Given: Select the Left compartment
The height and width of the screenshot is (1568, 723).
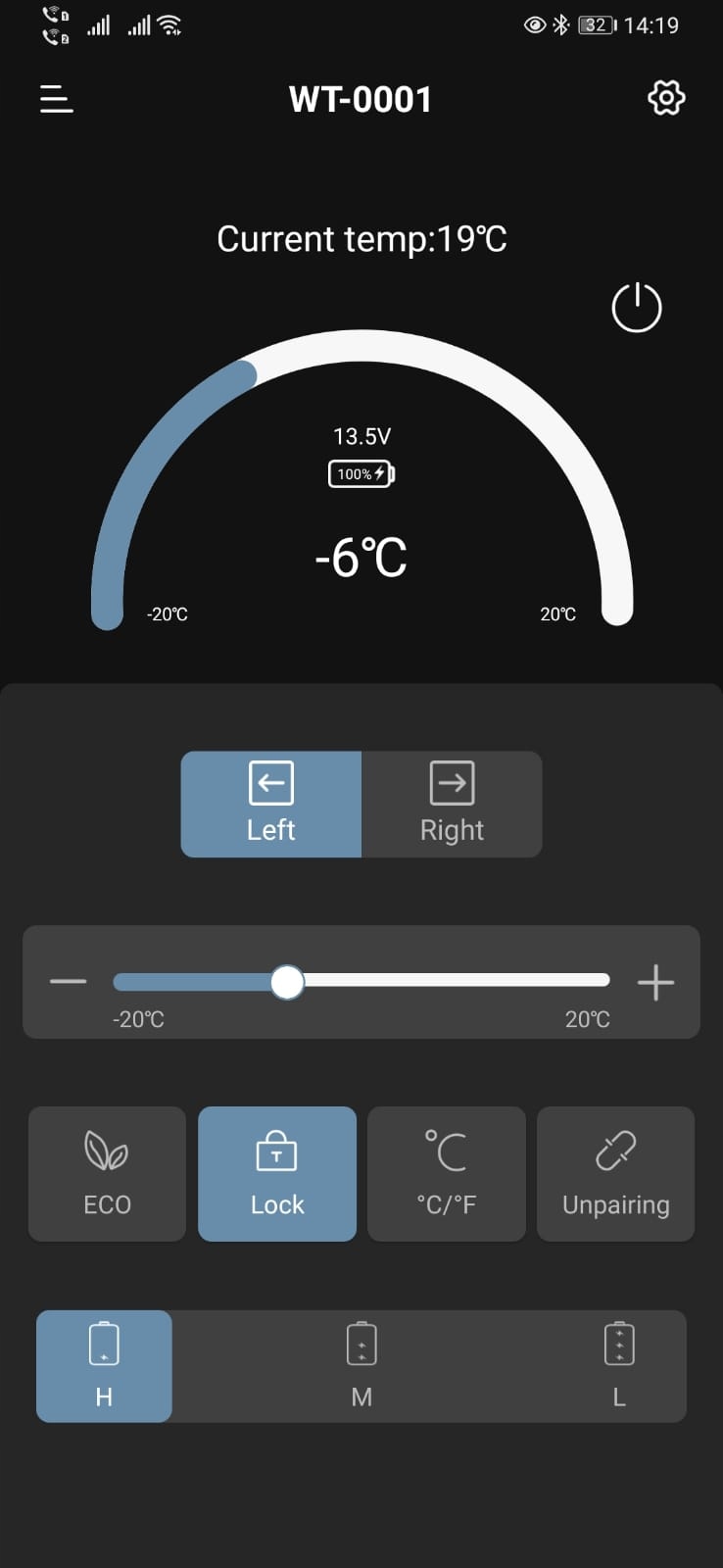Looking at the screenshot, I should click(x=271, y=804).
